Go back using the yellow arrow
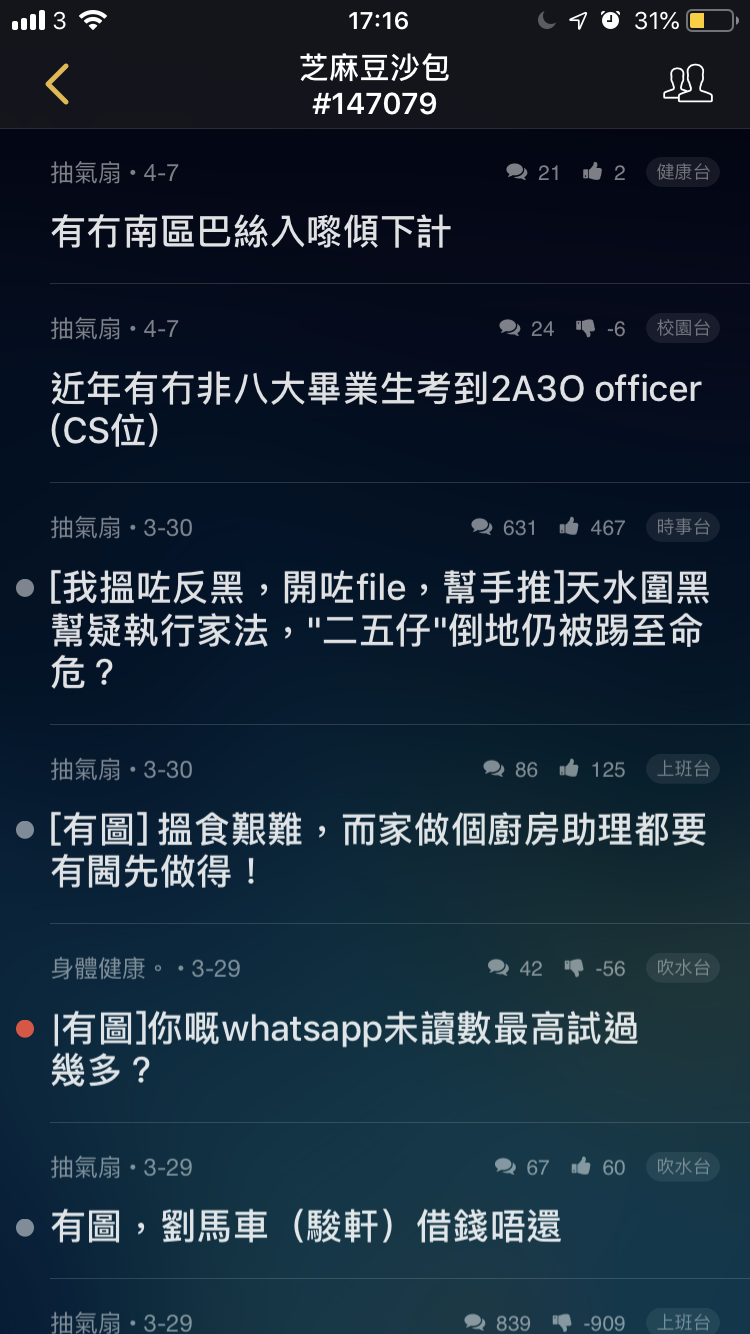This screenshot has width=750, height=1334. pyautogui.click(x=58, y=84)
